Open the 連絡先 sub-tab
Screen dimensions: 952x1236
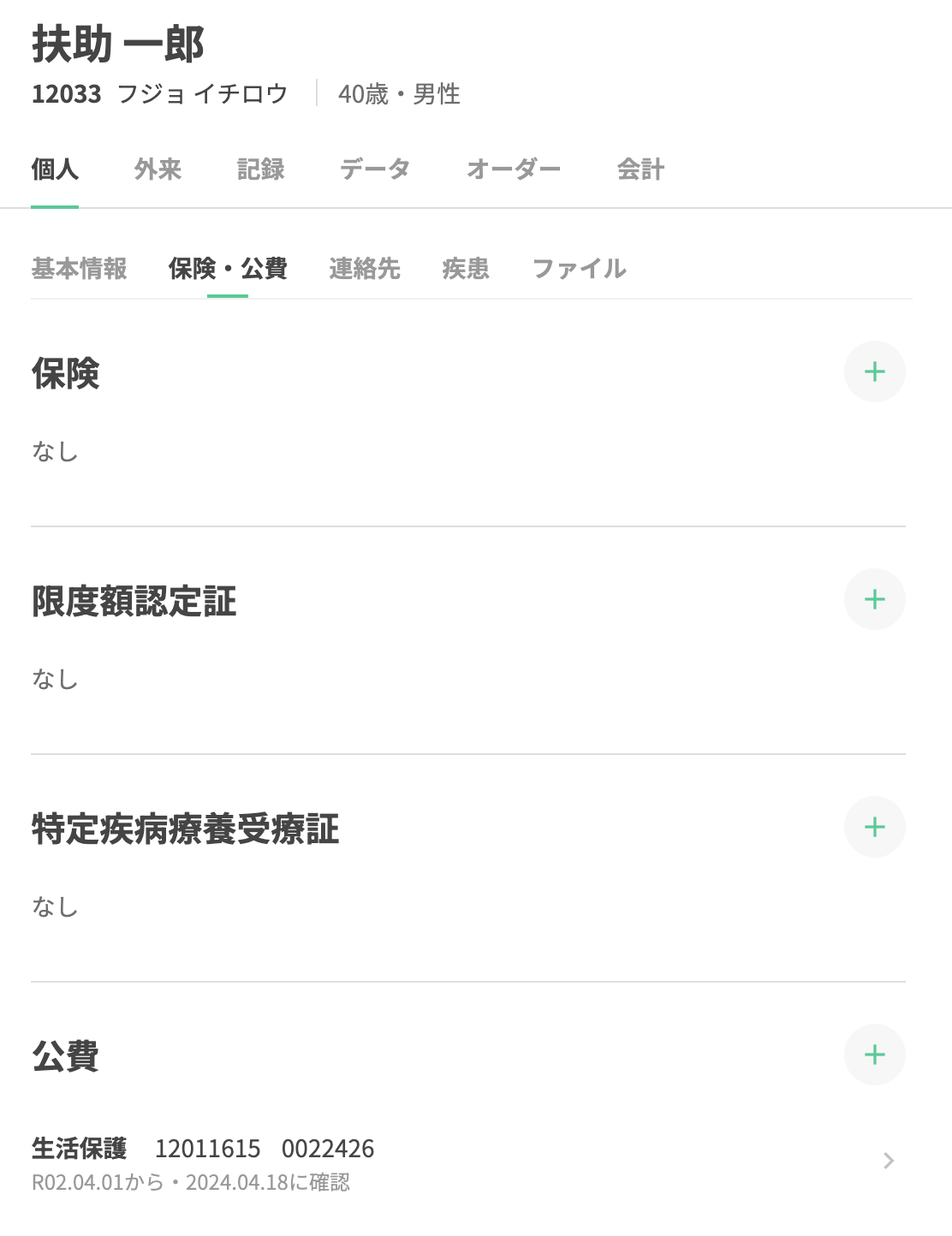coord(365,269)
